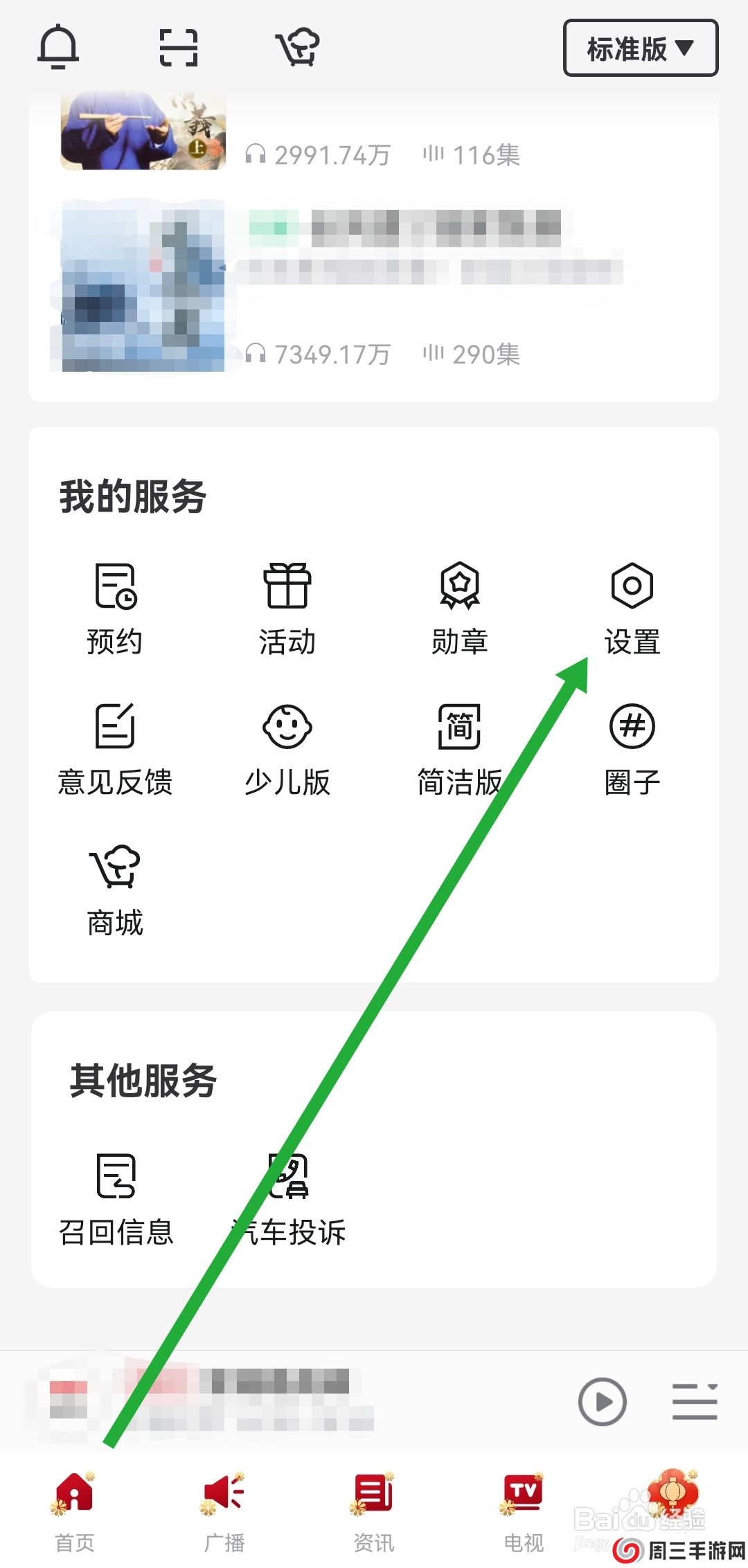
Task: Open the 标准版 version dropdown
Action: click(639, 48)
